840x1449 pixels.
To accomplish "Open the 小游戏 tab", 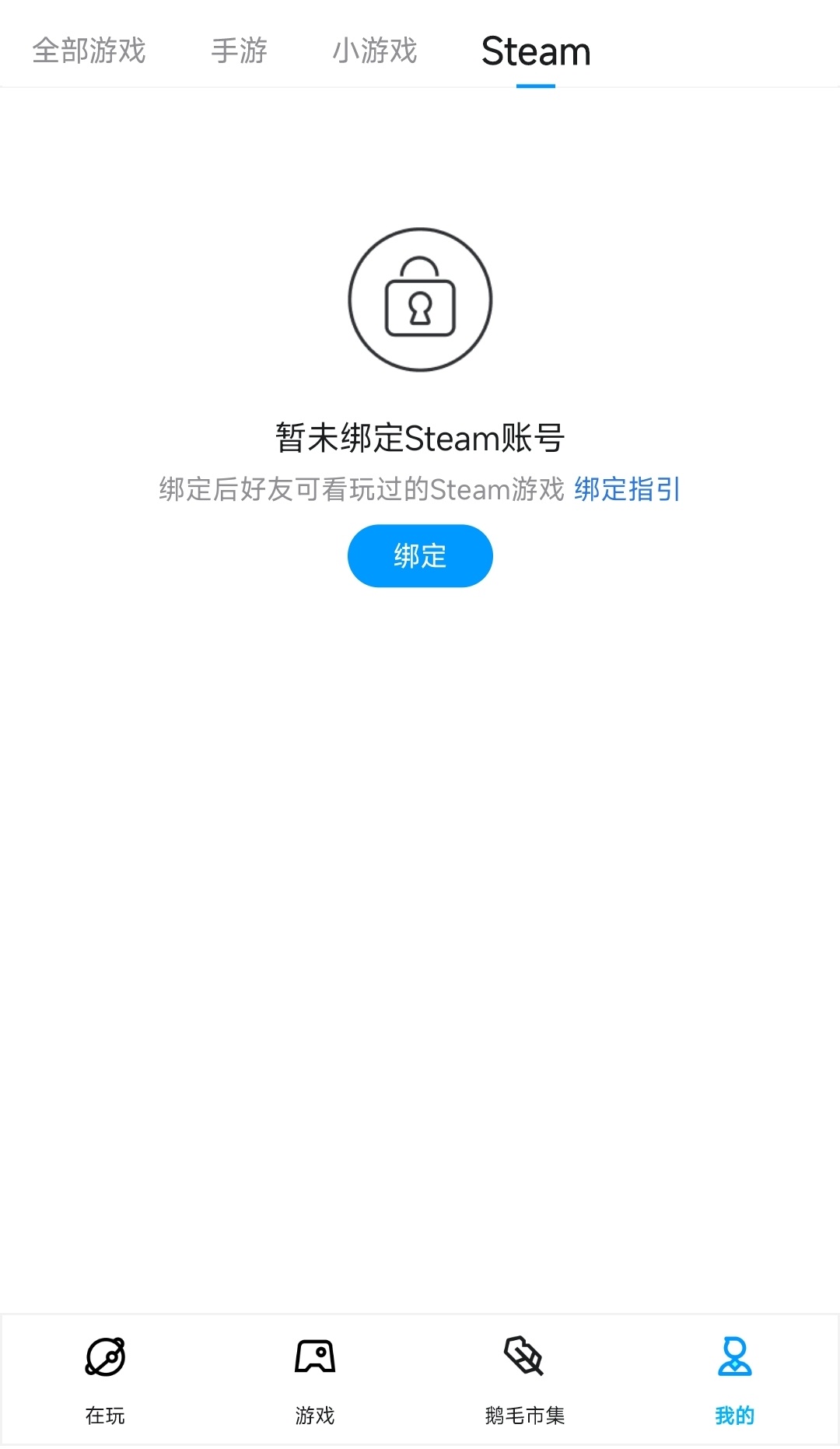I will 375,51.
